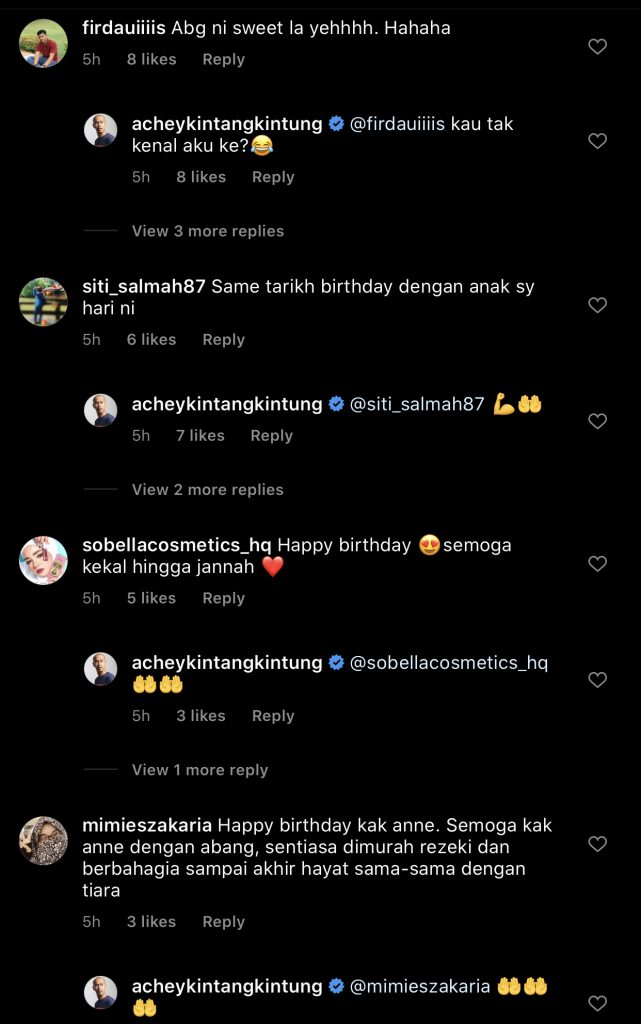Like acheykintangkintung's reply to firdauiiiis

(597, 141)
